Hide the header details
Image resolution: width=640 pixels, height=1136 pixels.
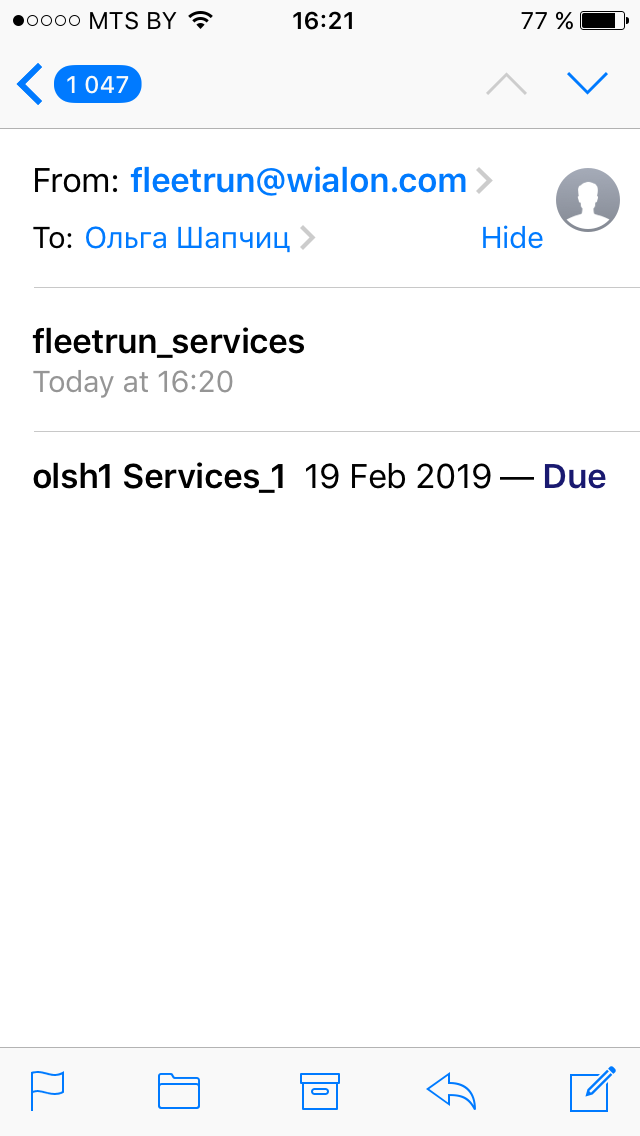(512, 238)
